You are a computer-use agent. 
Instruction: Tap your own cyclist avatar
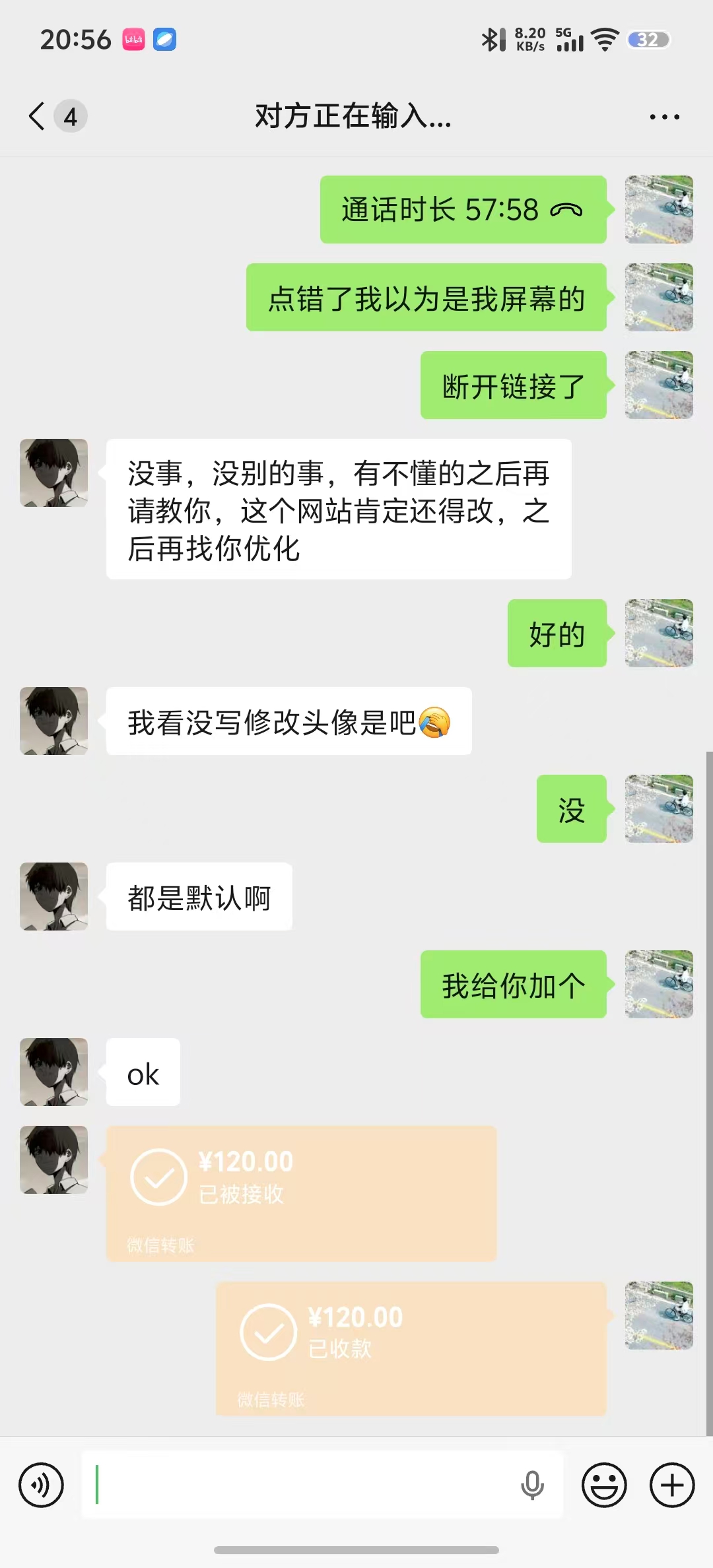[658, 210]
